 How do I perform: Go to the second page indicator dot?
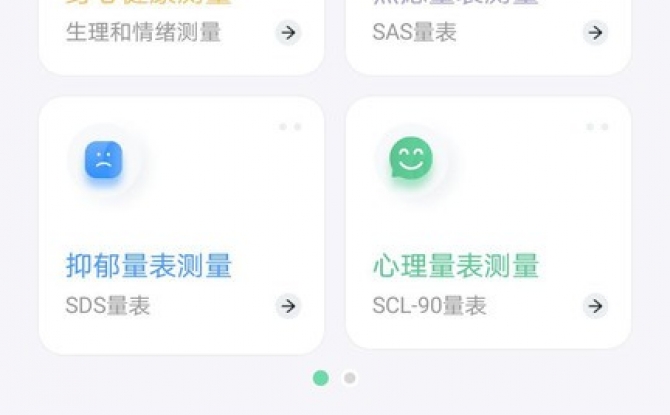[x=349, y=378]
